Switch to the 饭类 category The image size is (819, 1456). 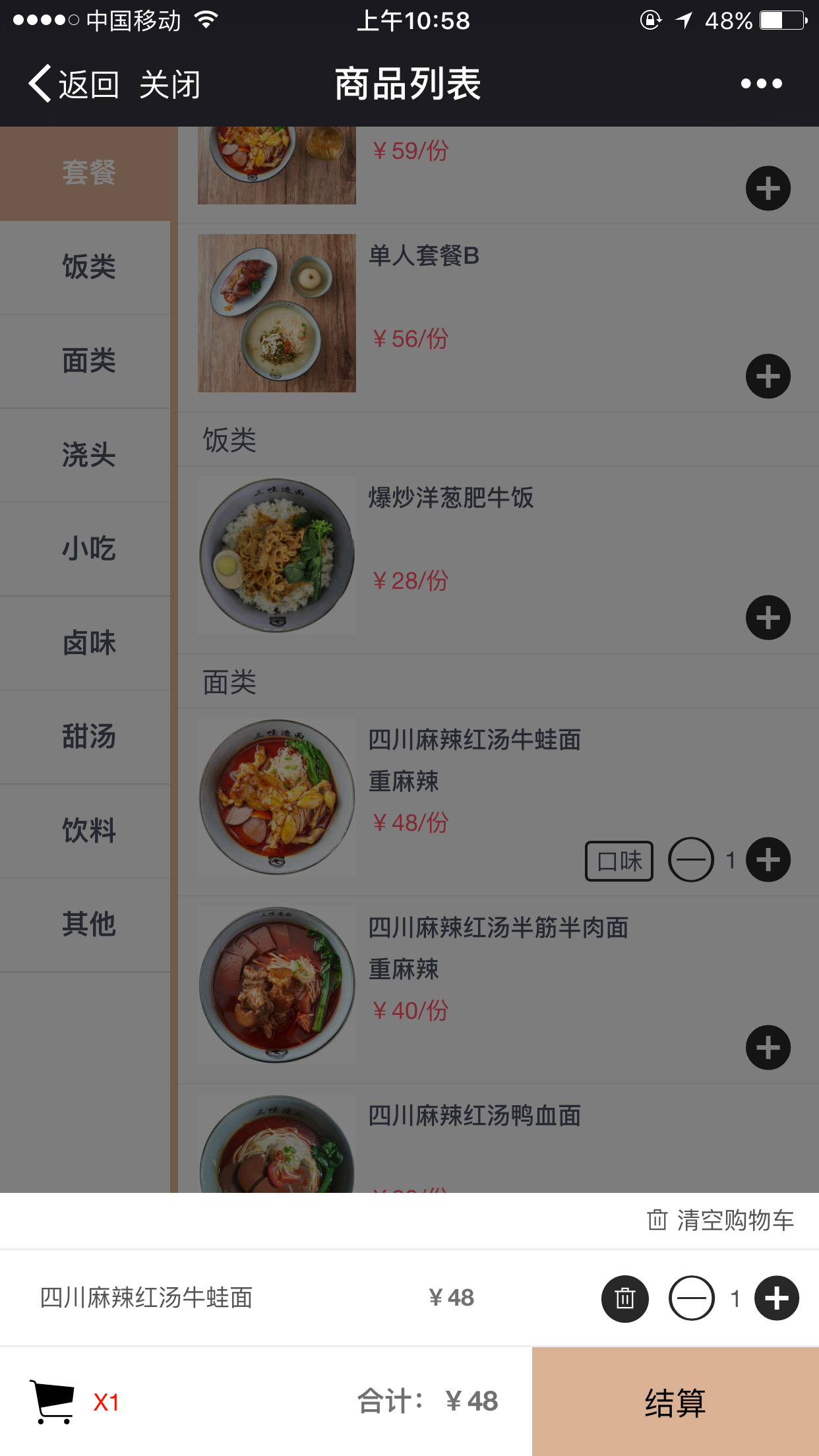coord(88,267)
